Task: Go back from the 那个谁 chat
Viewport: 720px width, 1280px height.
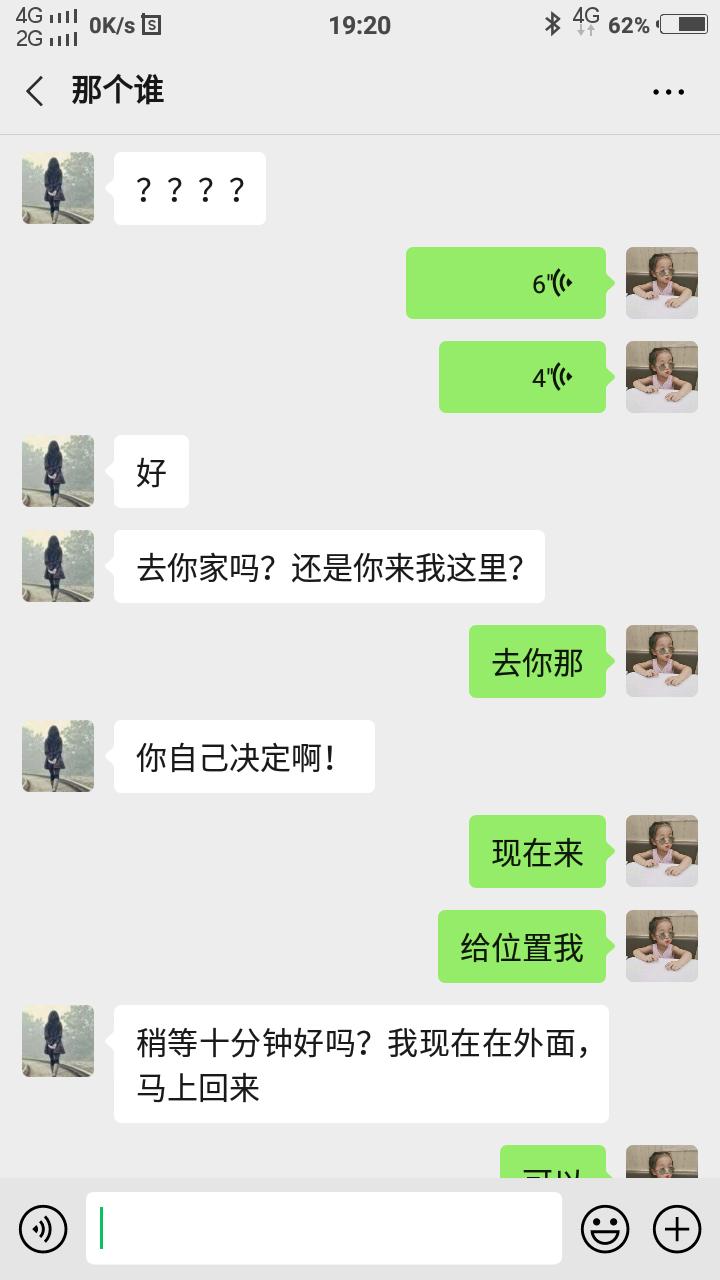Action: (35, 92)
